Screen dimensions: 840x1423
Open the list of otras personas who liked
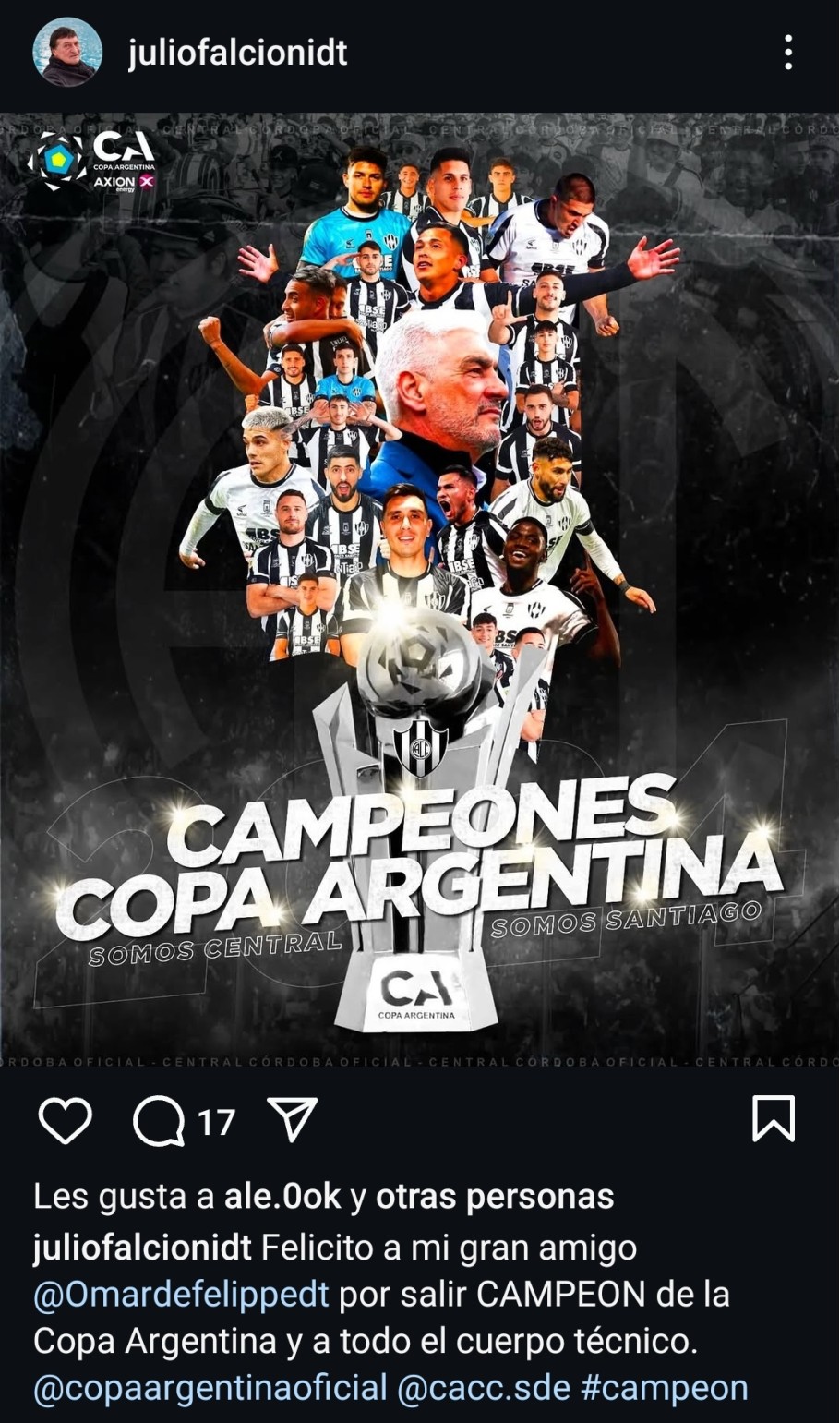coord(494,1197)
